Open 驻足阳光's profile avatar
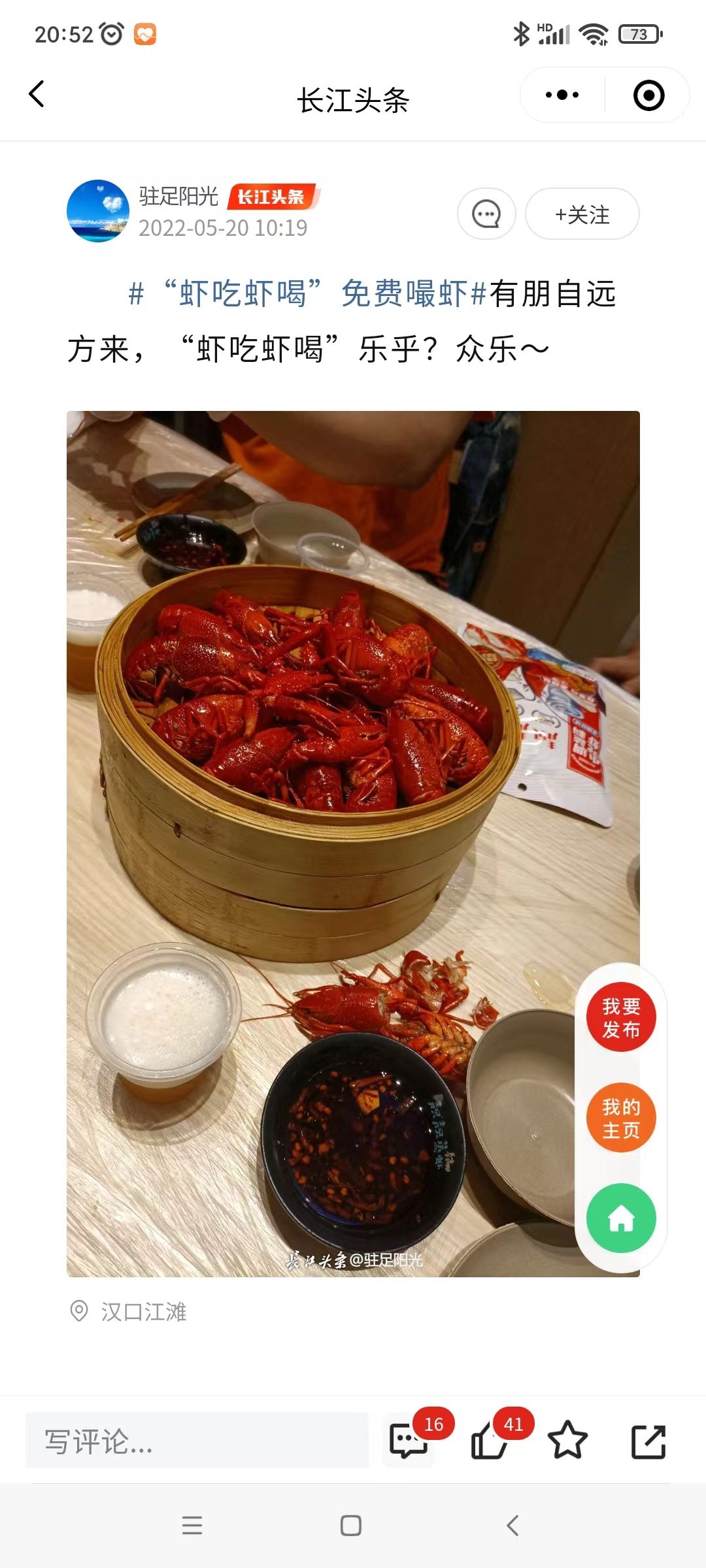The height and width of the screenshot is (1568, 706). point(98,211)
